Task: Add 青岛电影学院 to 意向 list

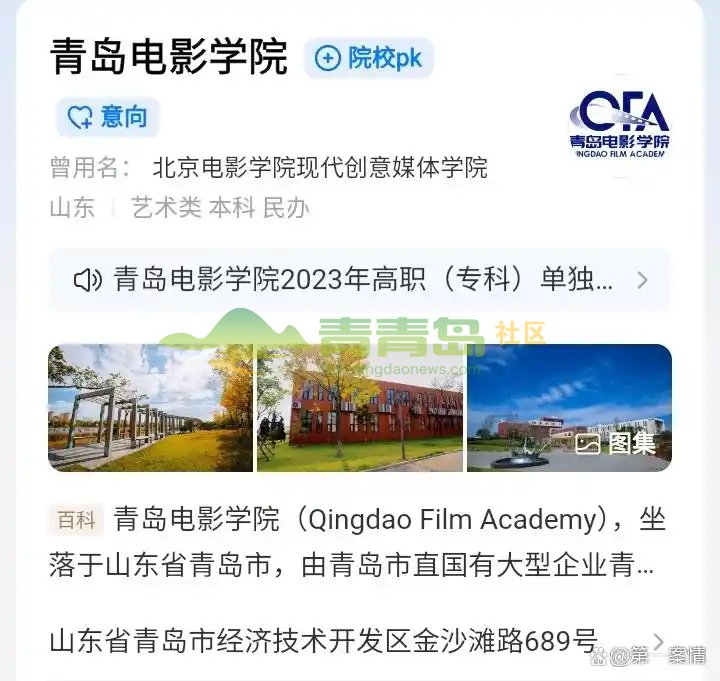Action: tap(107, 117)
